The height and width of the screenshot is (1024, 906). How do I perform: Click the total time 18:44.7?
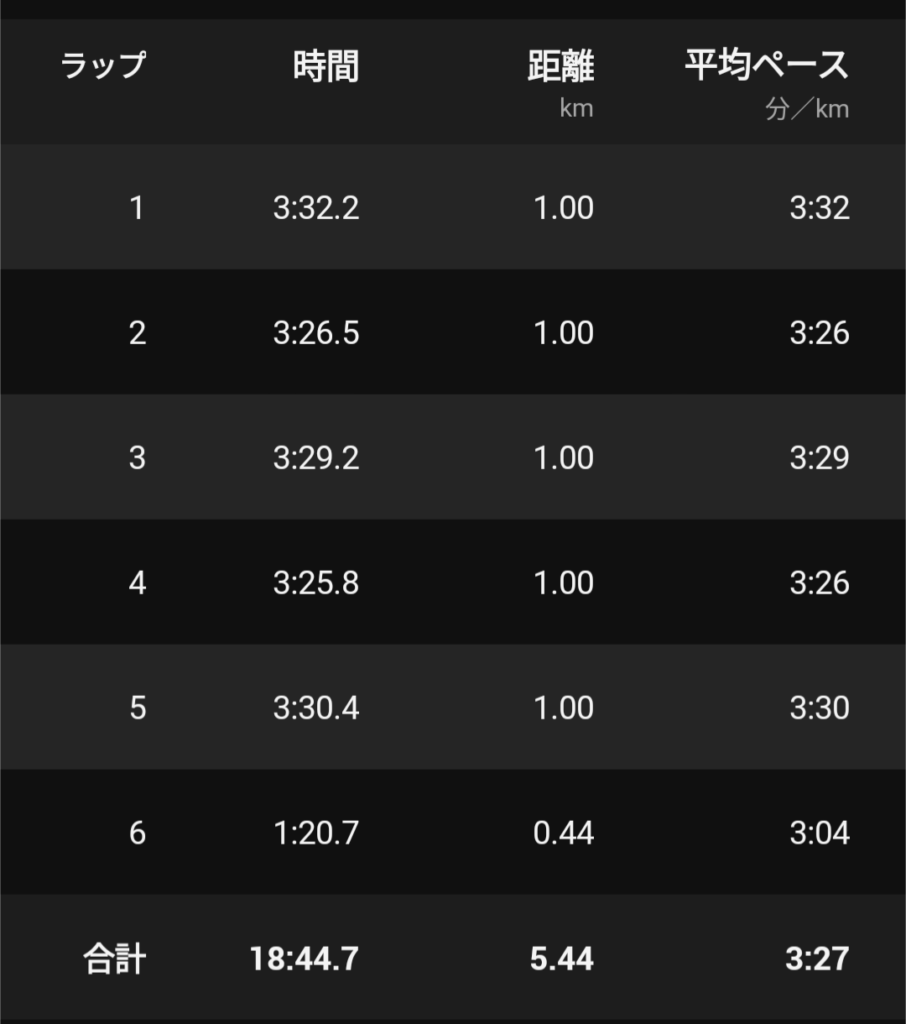pos(305,958)
